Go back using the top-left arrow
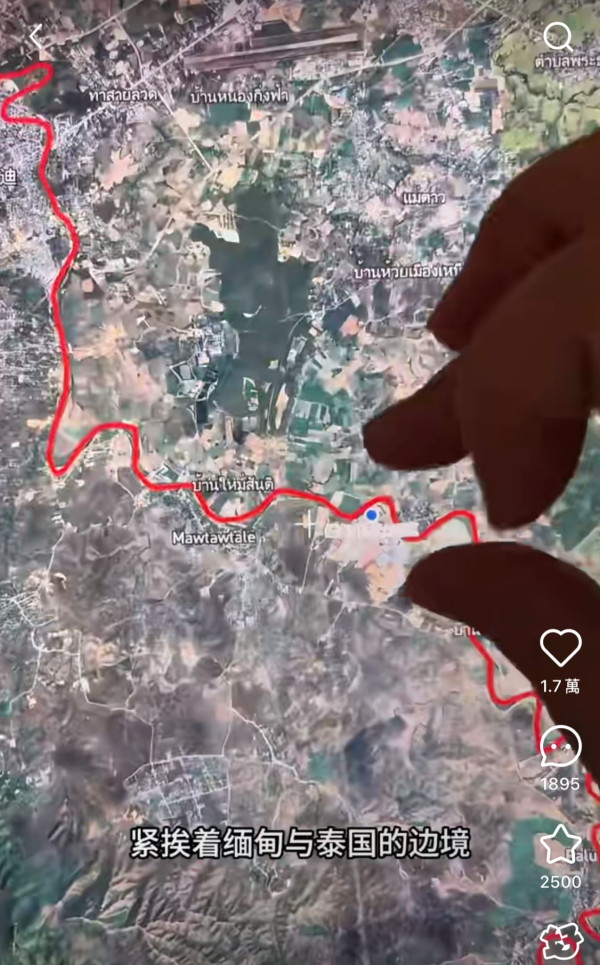 point(35,38)
